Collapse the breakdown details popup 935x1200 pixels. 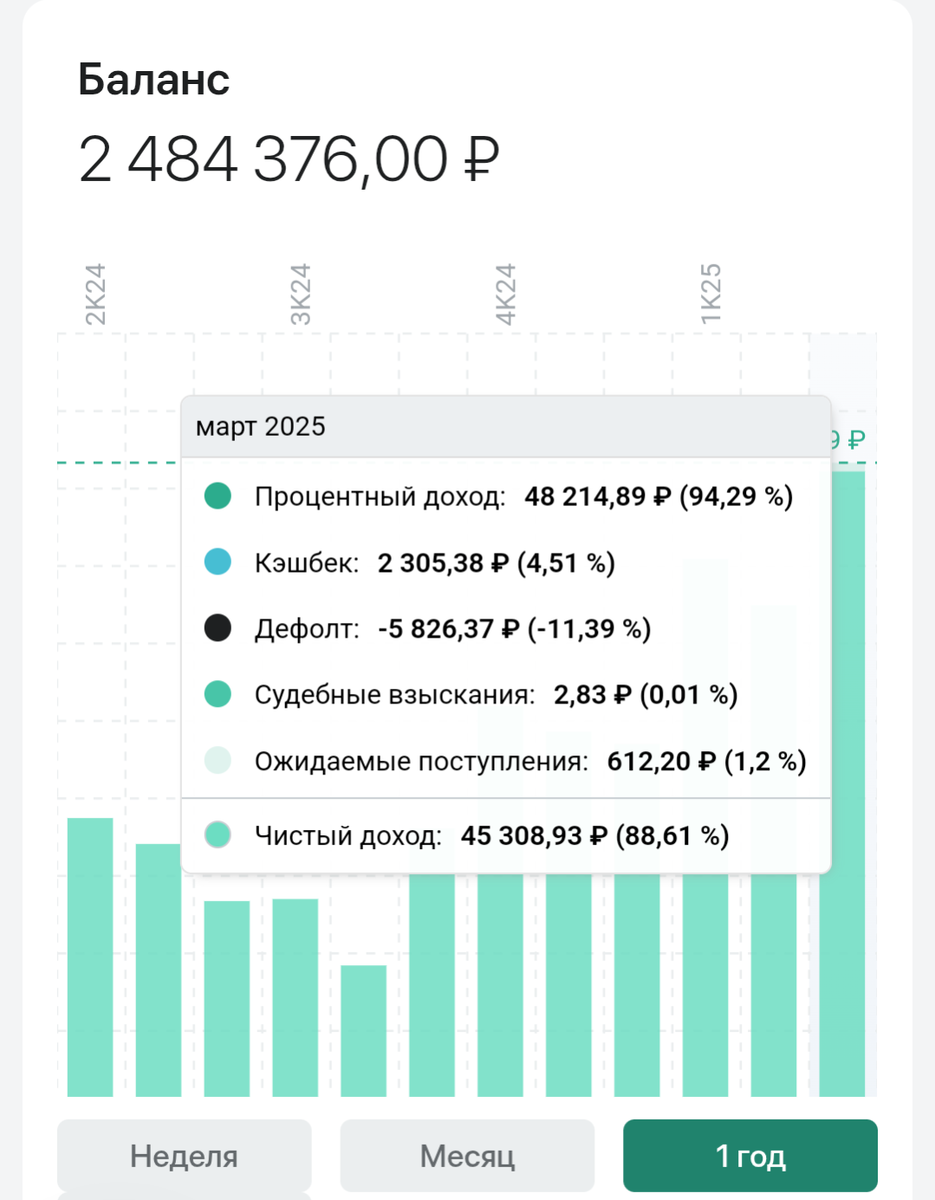point(505,426)
